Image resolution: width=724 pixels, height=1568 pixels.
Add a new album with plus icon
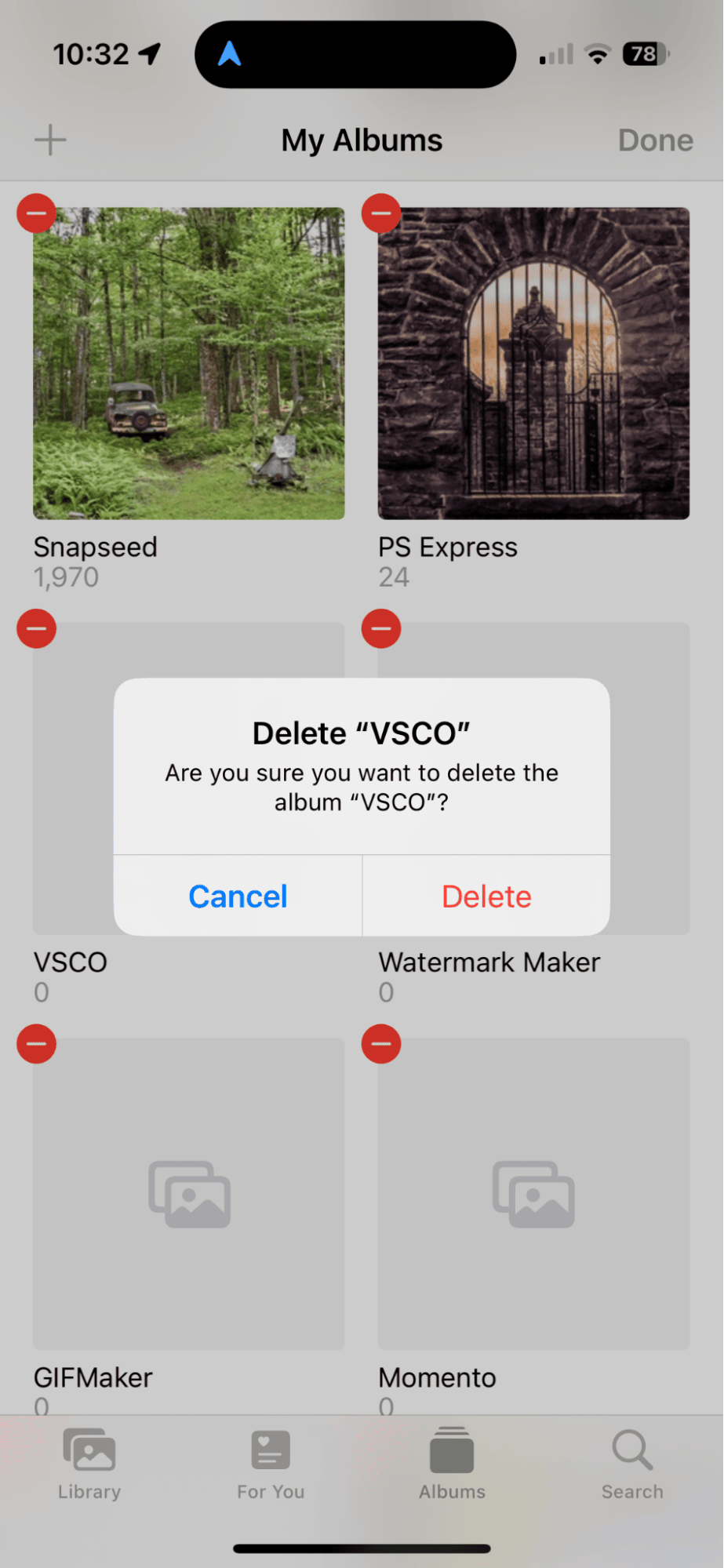pyautogui.click(x=50, y=140)
